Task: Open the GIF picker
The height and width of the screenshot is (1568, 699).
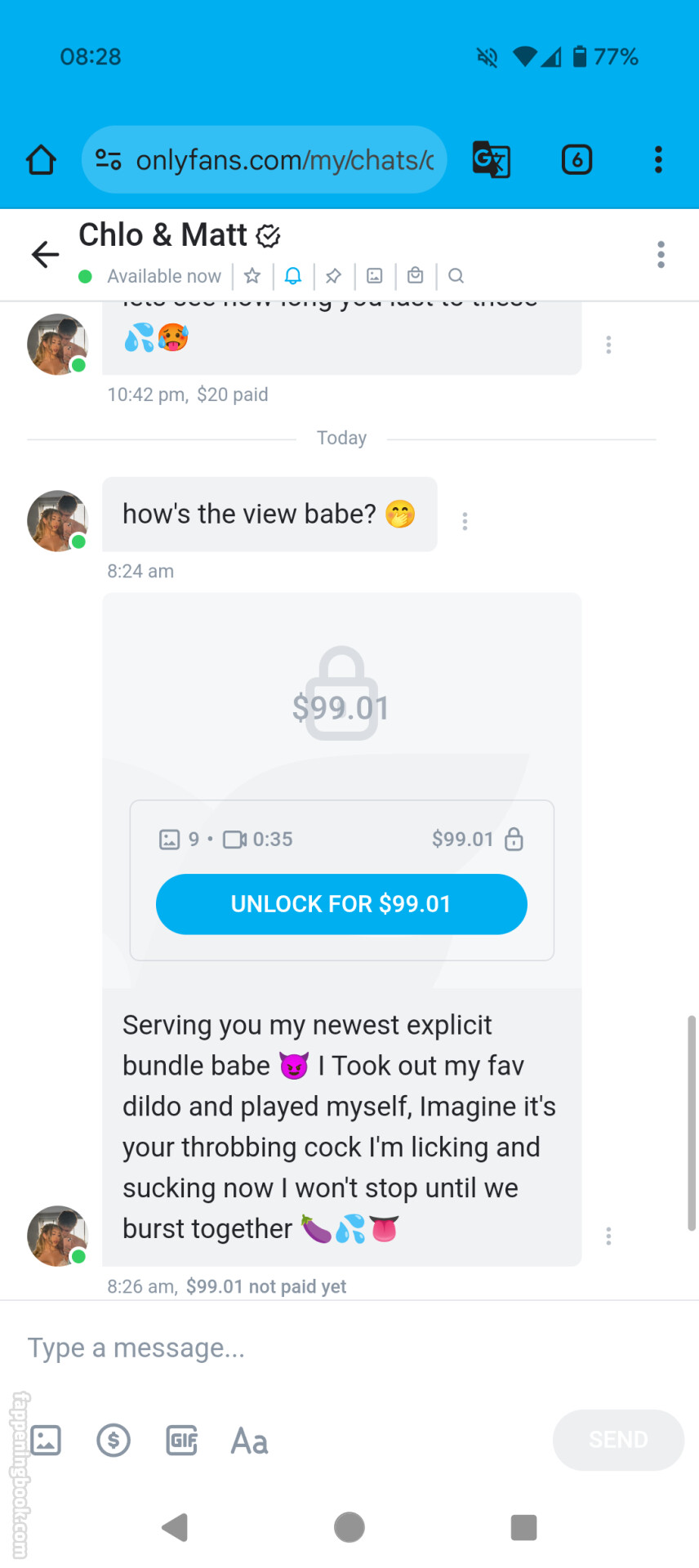Action: tap(182, 1440)
